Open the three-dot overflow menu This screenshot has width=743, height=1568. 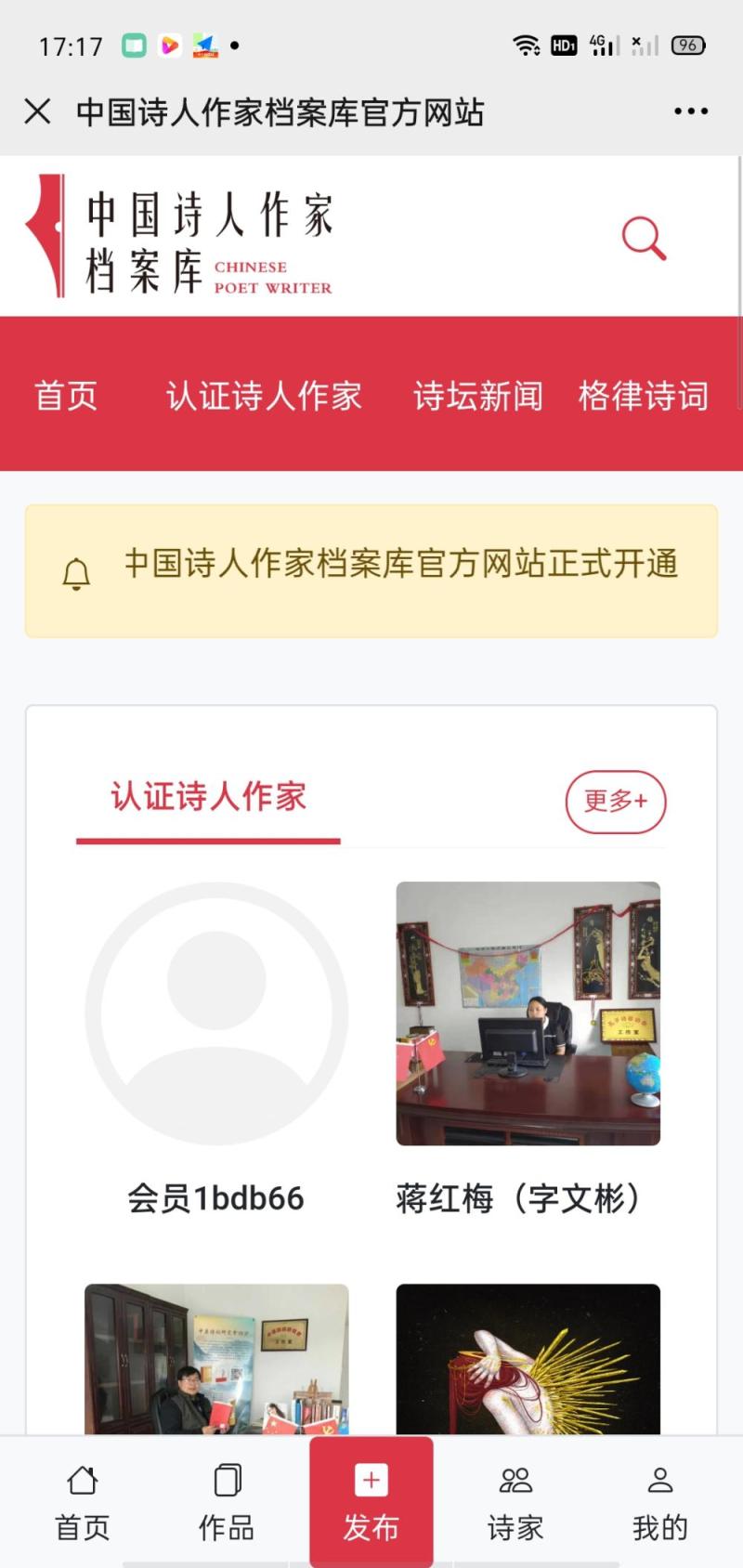[691, 111]
